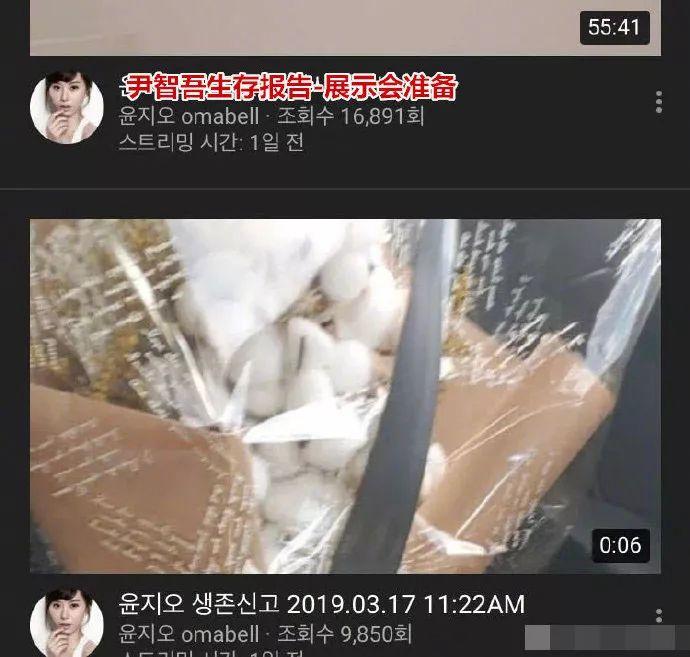The image size is (690, 657).
Task: Open channel avatar beside 생존신고 video
Action: (x=67, y=623)
